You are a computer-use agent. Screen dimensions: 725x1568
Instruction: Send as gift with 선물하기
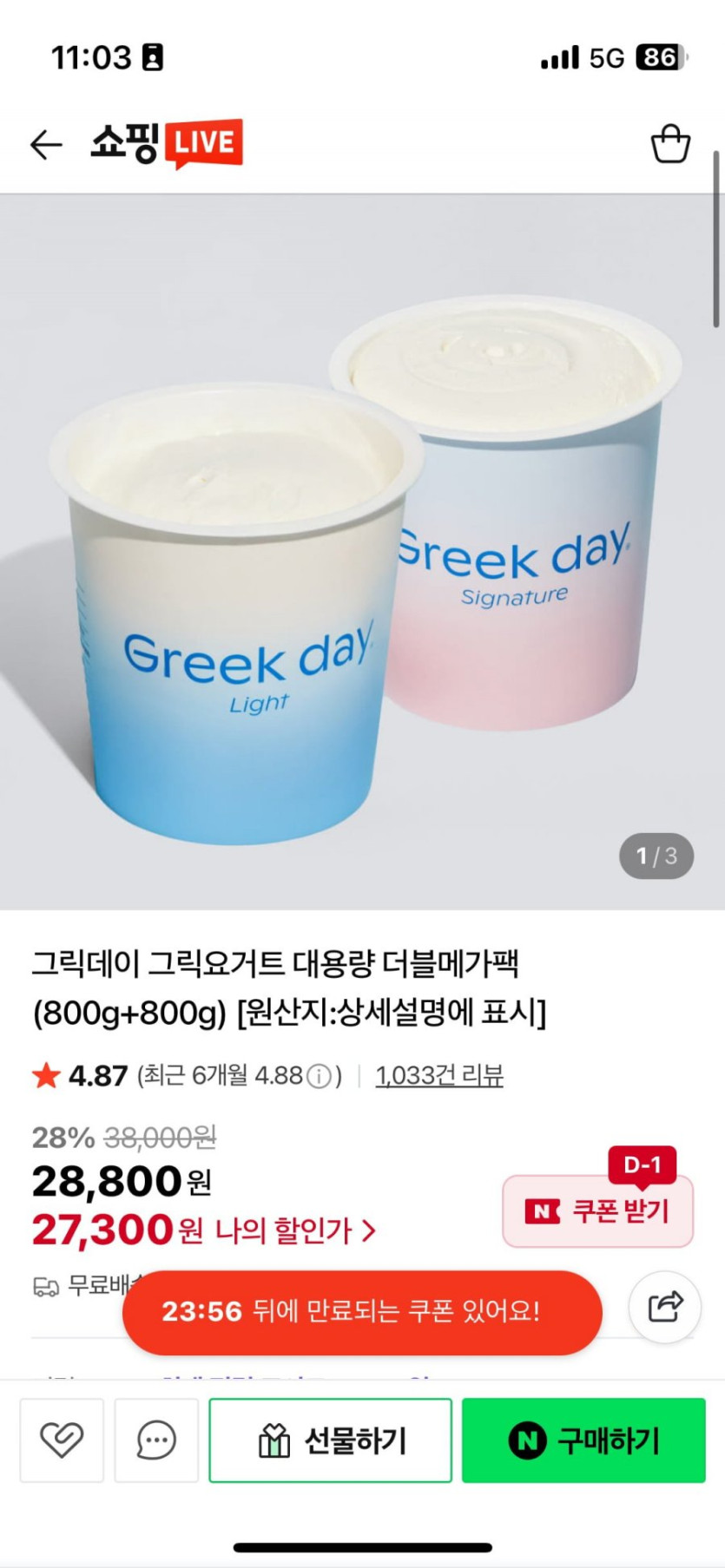tap(331, 1440)
